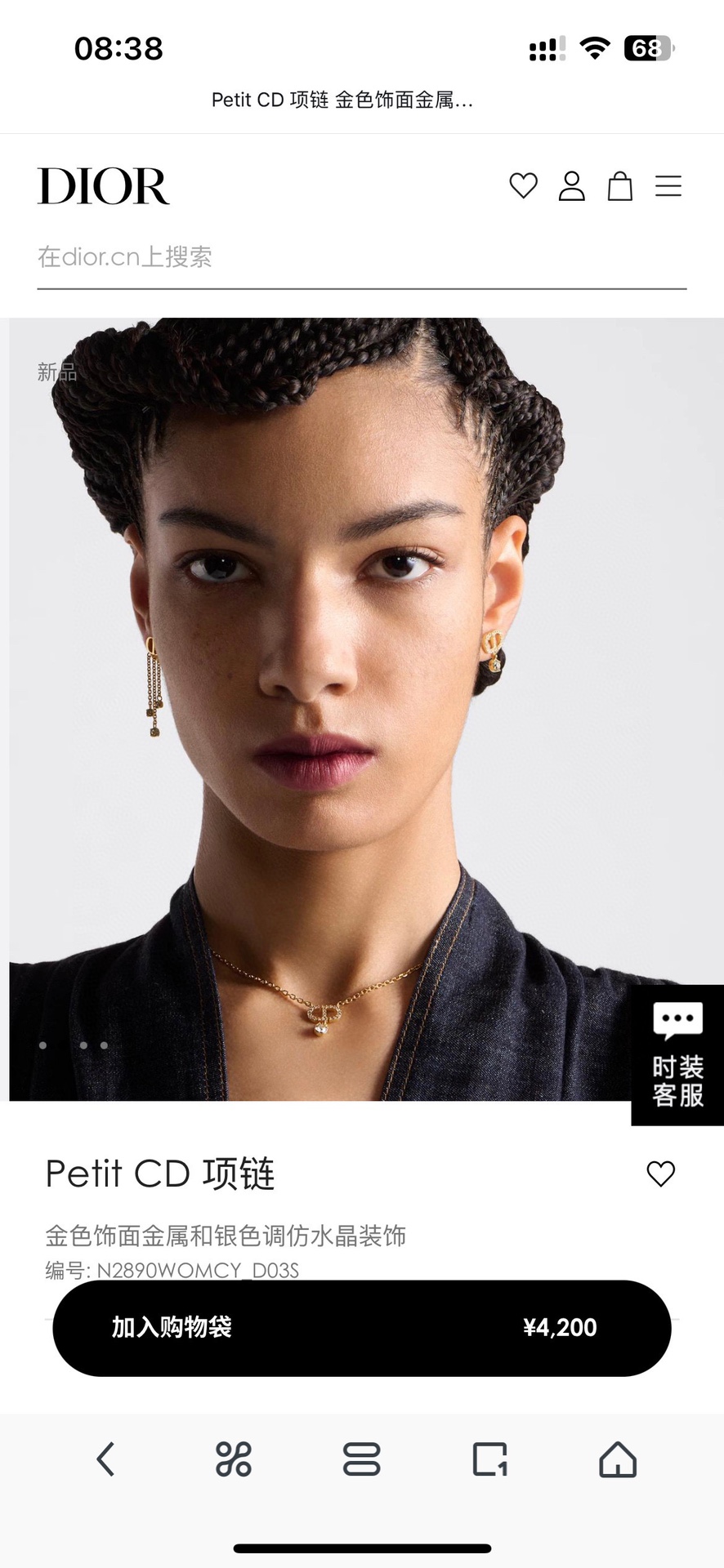724x1568 pixels.
Task: Add Petit CD 项链 to favorites
Action: [x=660, y=1174]
